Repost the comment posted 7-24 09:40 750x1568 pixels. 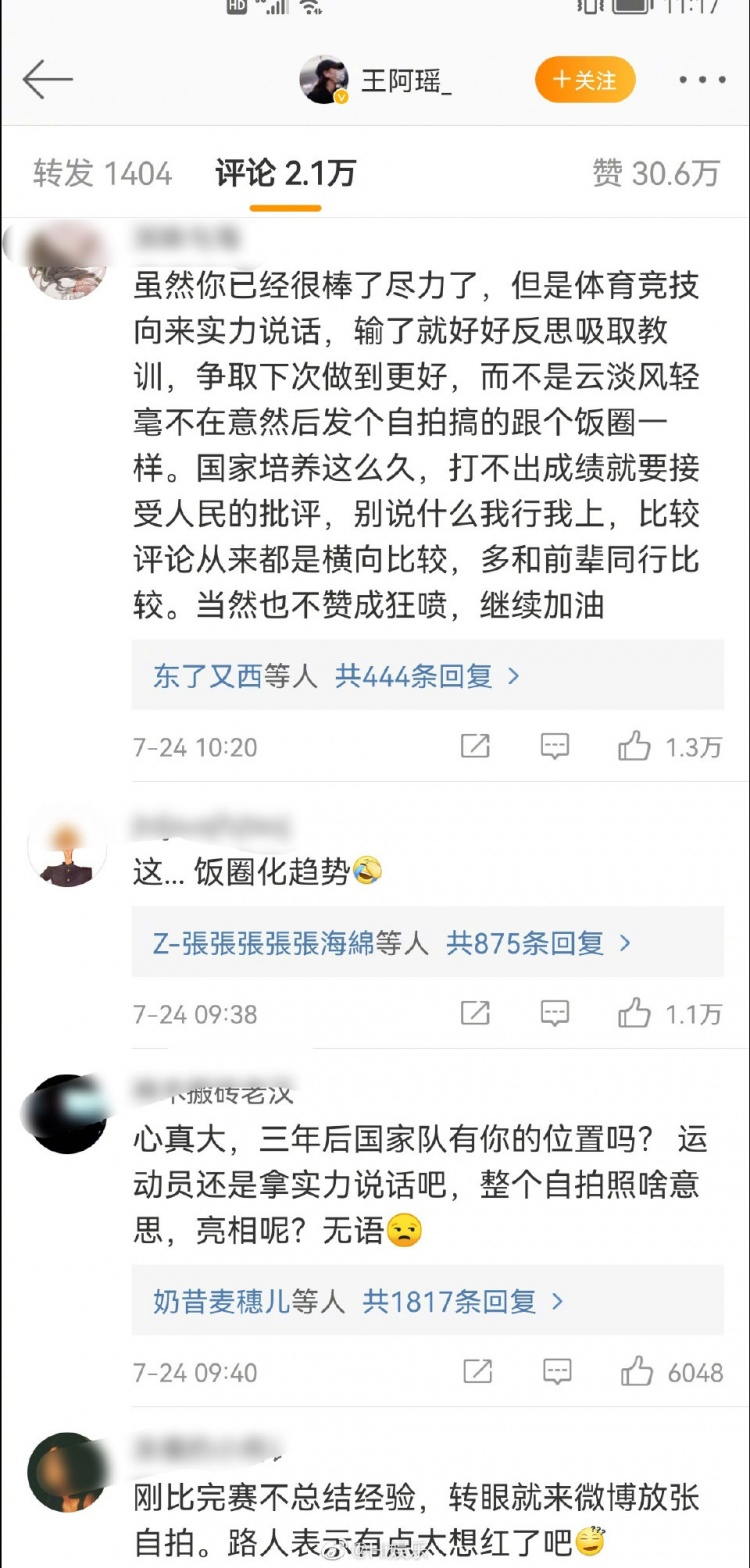click(x=477, y=1371)
